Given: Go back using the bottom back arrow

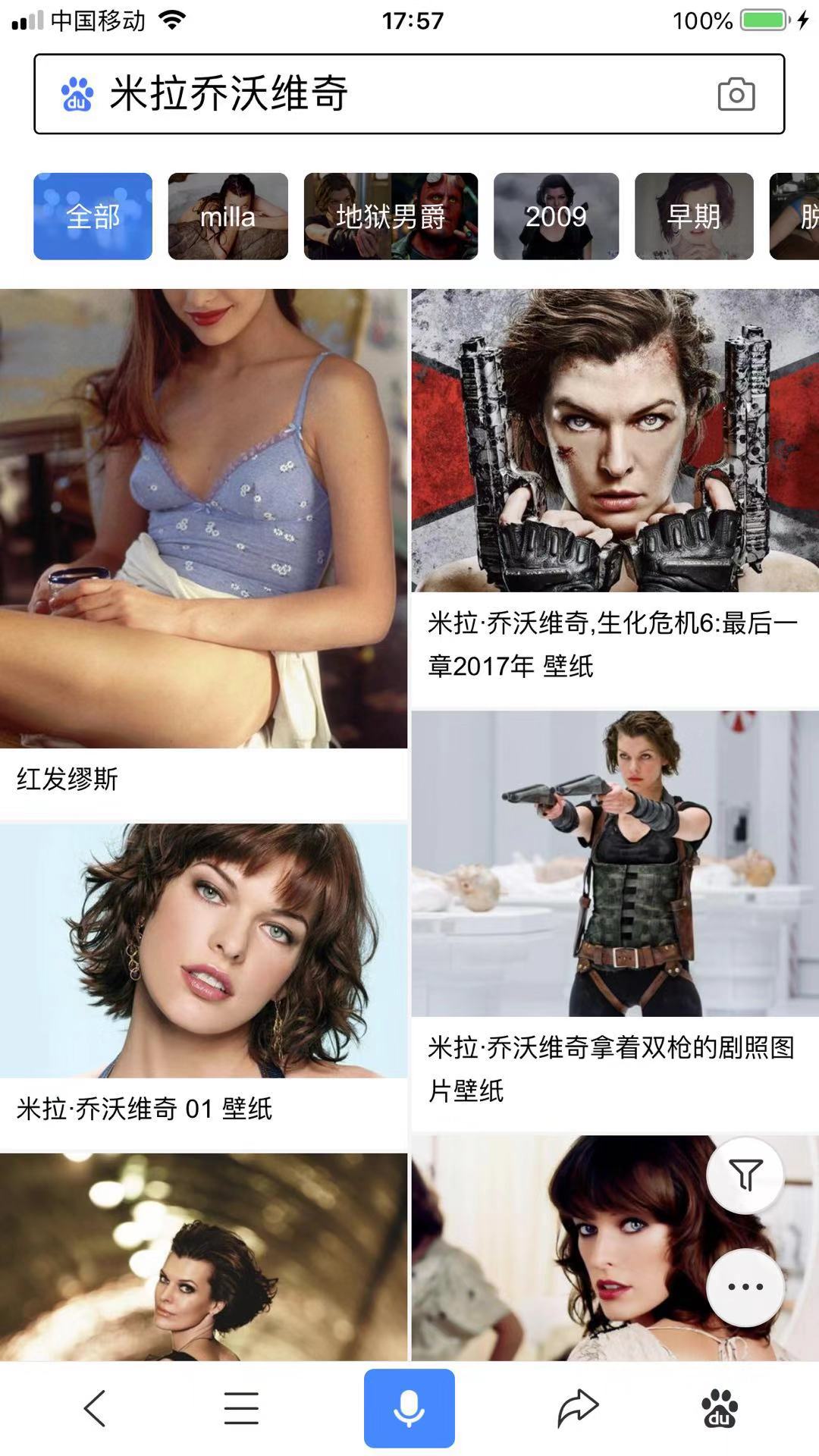Looking at the screenshot, I should [x=95, y=1408].
